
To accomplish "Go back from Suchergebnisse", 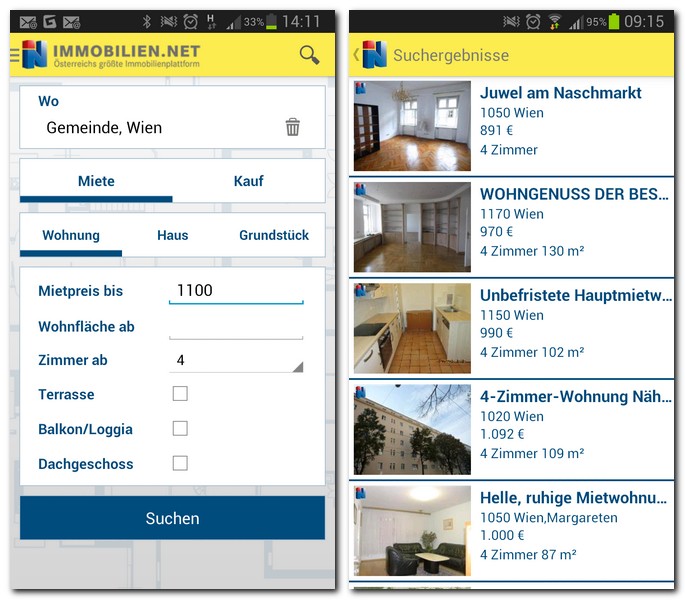I will click(357, 55).
